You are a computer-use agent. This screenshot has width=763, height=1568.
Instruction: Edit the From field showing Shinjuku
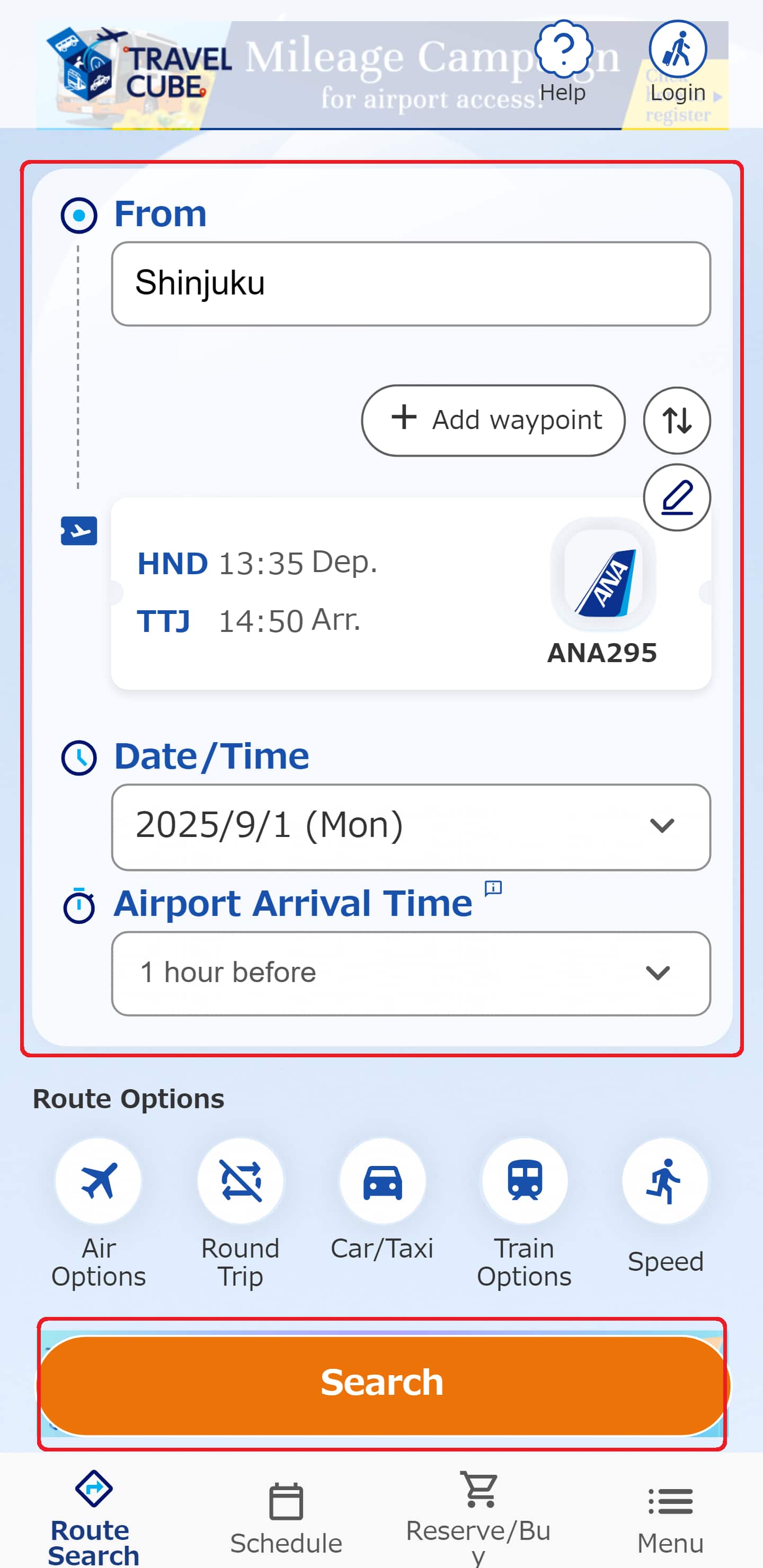(411, 283)
